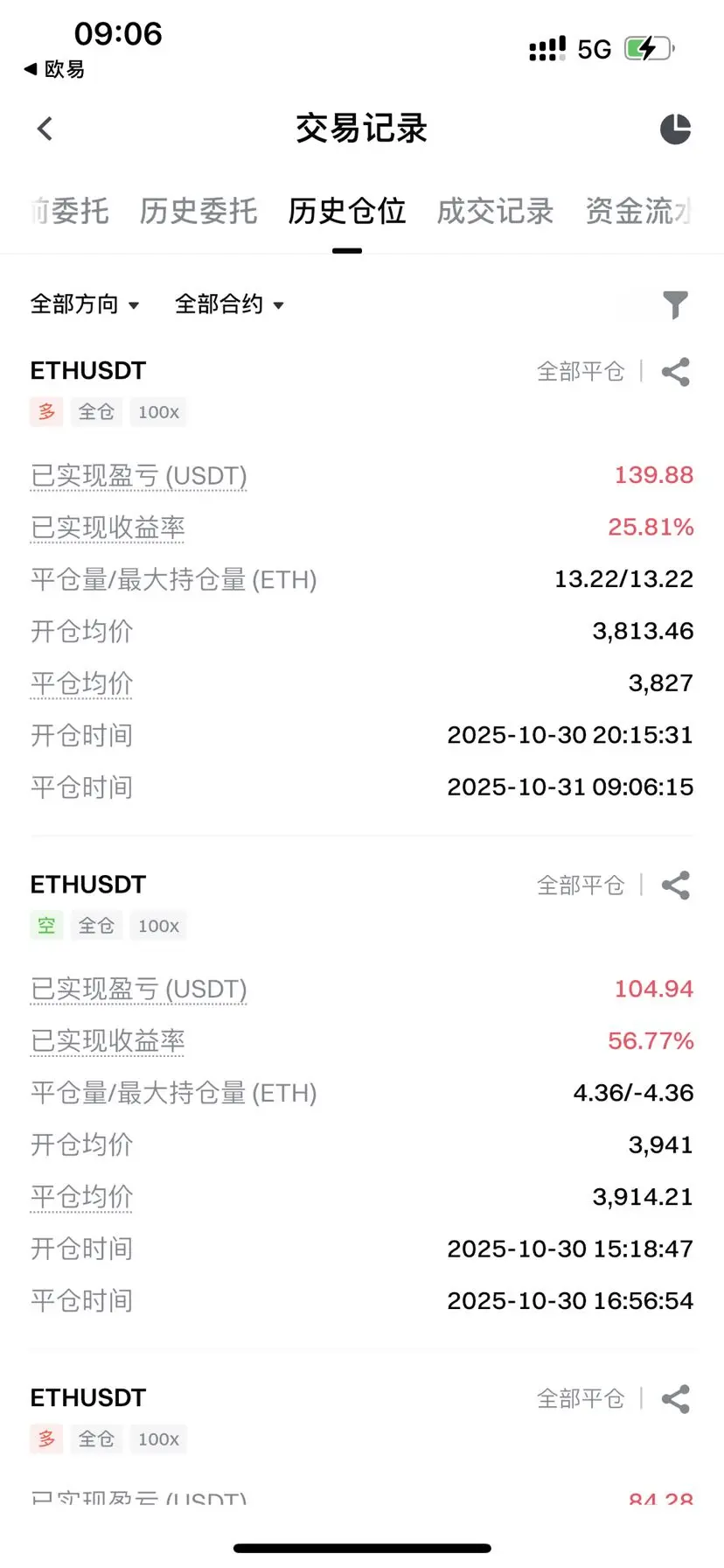Go back from 交易记录 page
This screenshot has width=724, height=1568.
[x=45, y=129]
